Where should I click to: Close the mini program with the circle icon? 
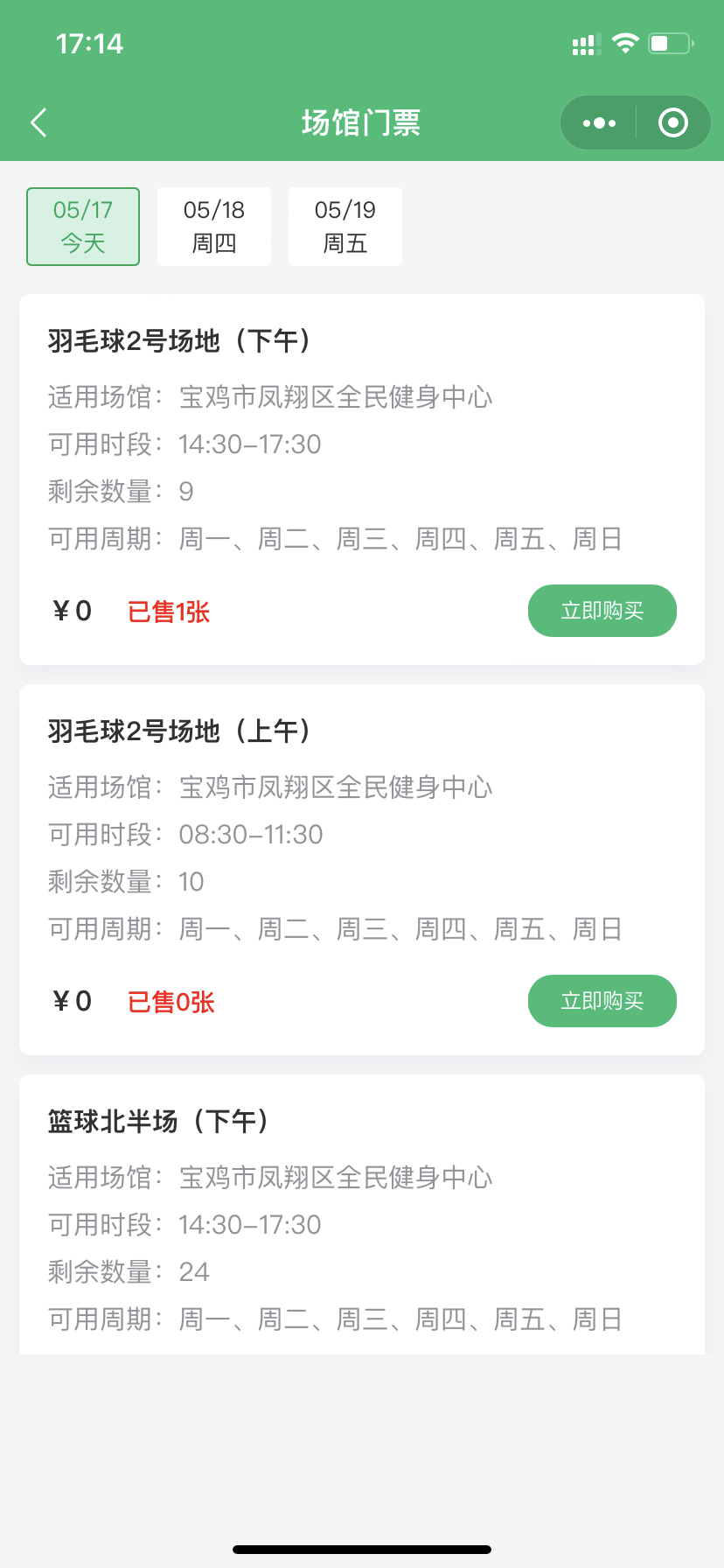coord(672,123)
